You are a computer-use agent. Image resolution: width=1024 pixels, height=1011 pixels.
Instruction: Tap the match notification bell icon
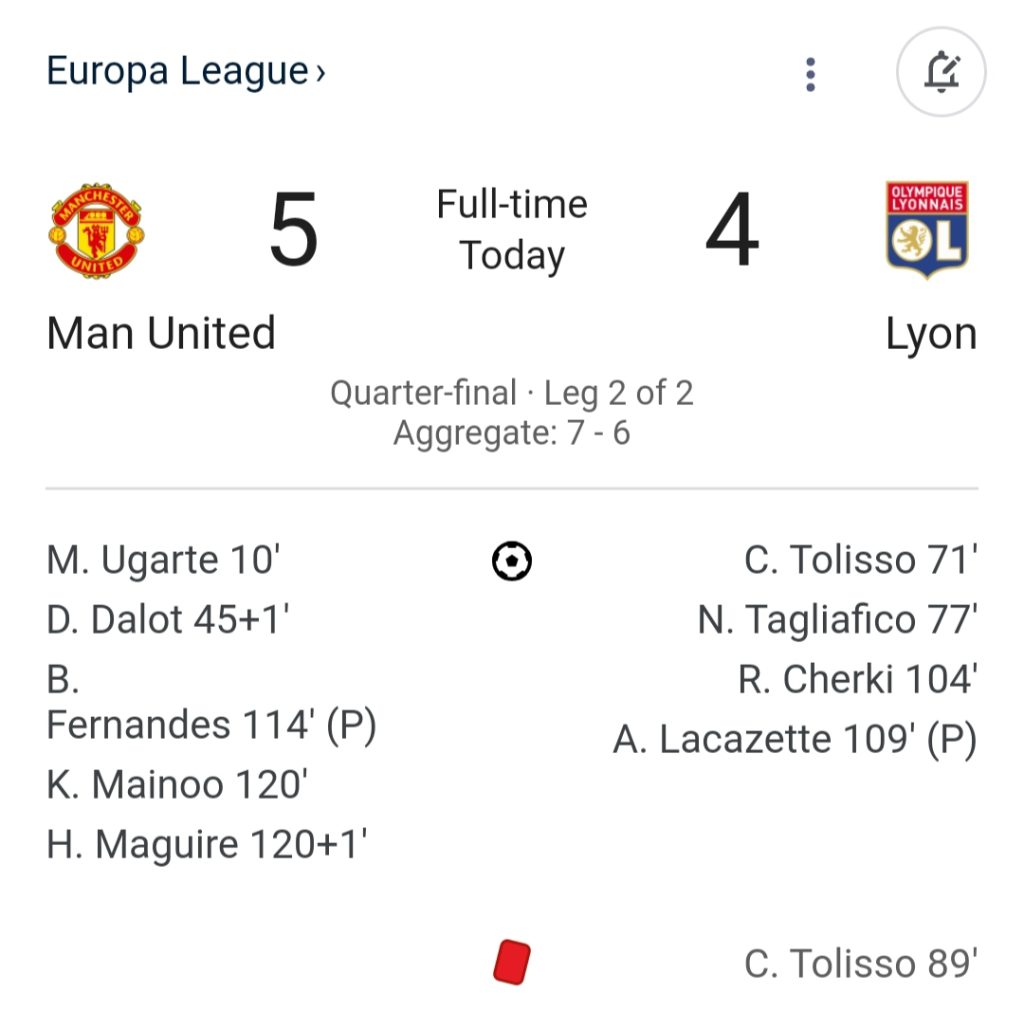(x=941, y=74)
